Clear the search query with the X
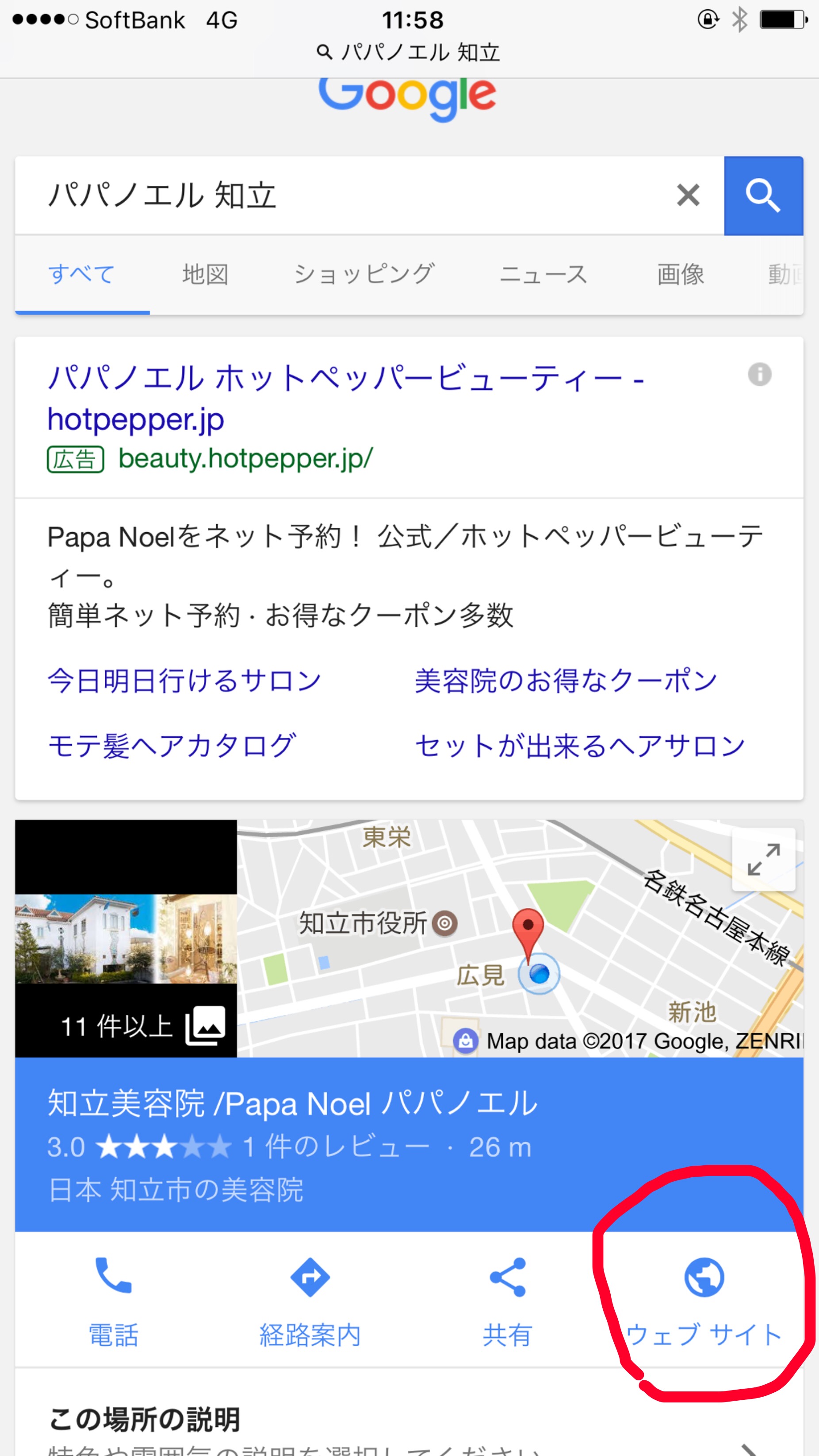The image size is (819, 1456). coord(688,195)
